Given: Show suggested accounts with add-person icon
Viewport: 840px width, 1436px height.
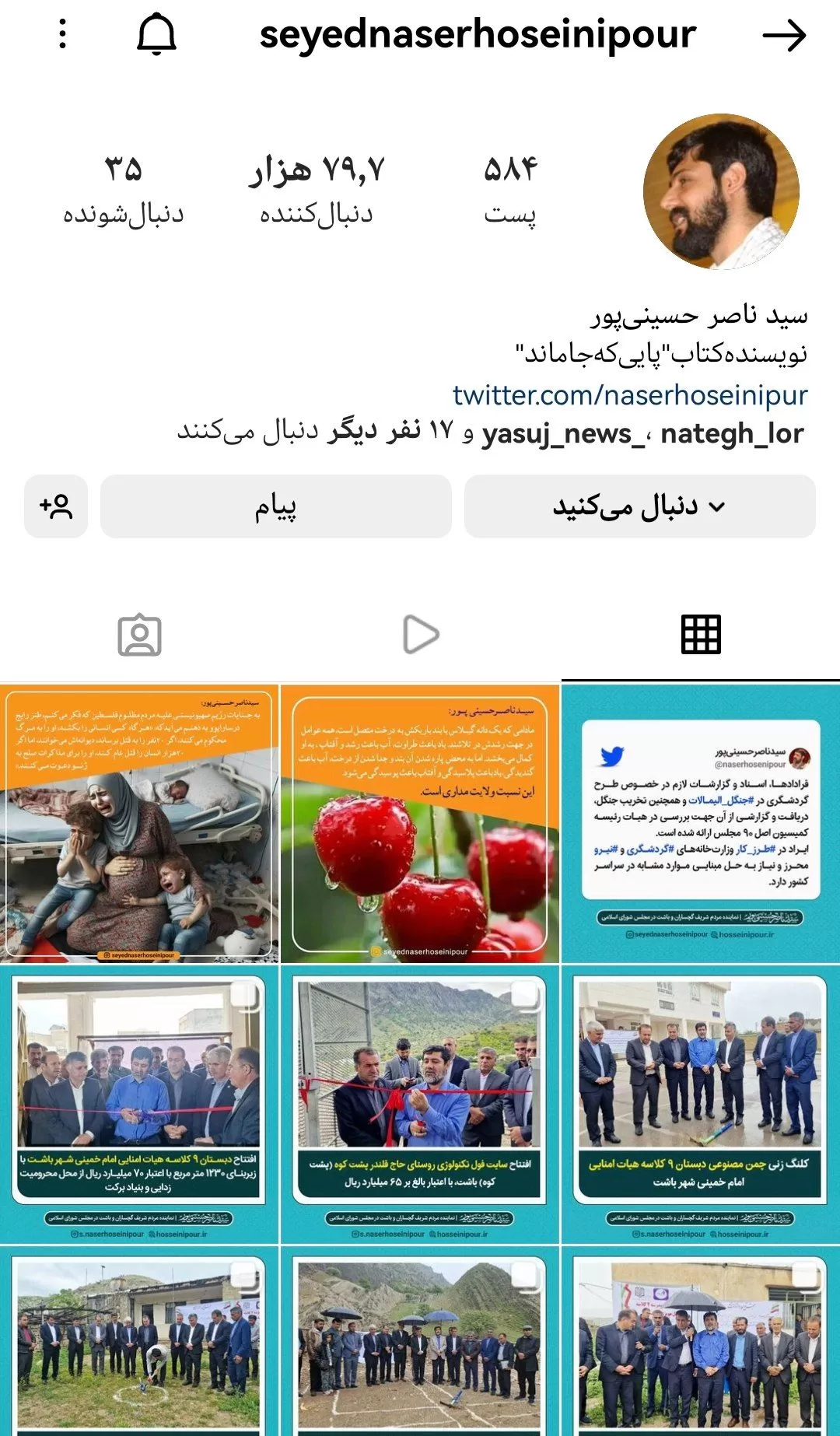Looking at the screenshot, I should tap(56, 506).
